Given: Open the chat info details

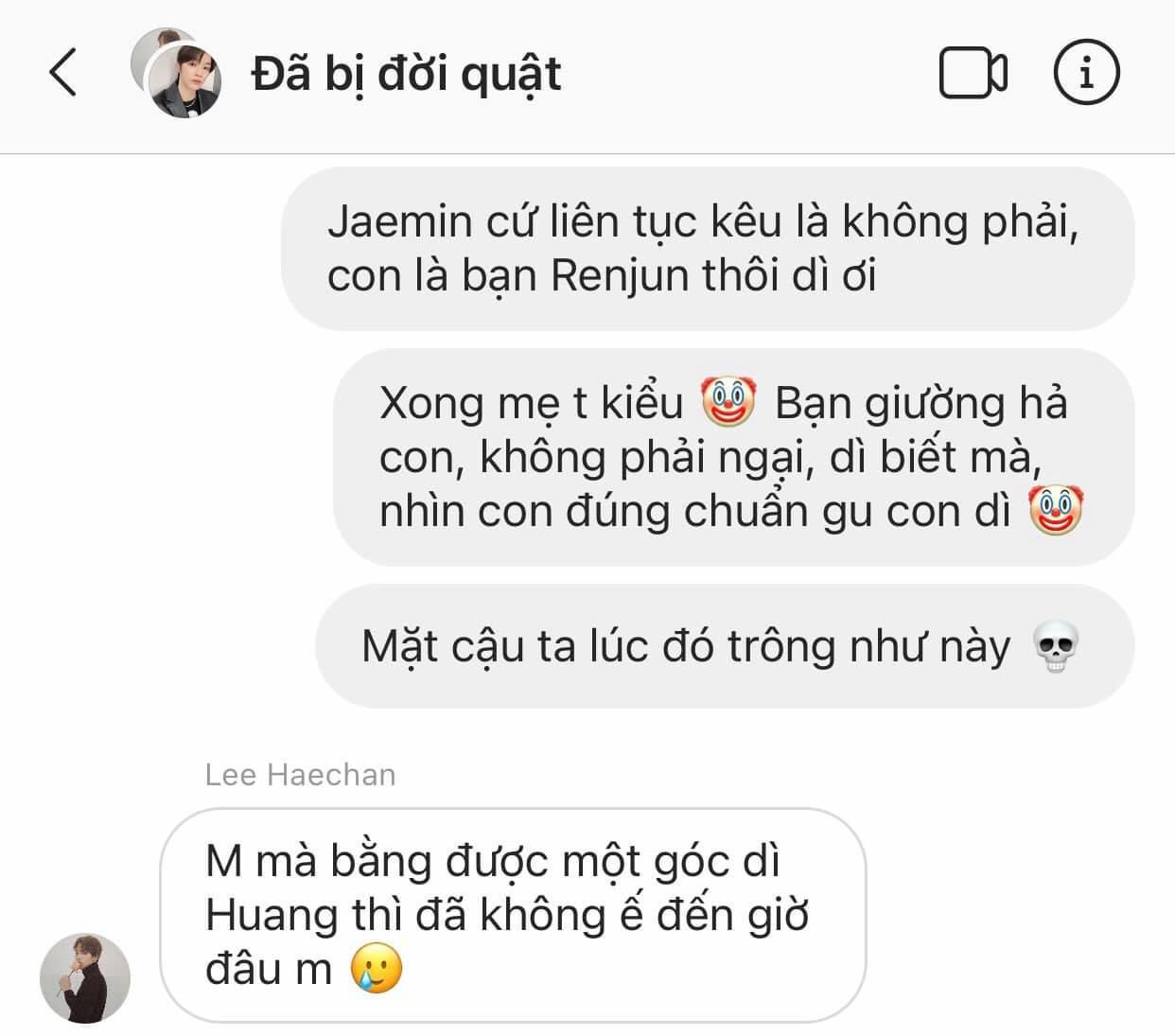Looking at the screenshot, I should (1086, 72).
